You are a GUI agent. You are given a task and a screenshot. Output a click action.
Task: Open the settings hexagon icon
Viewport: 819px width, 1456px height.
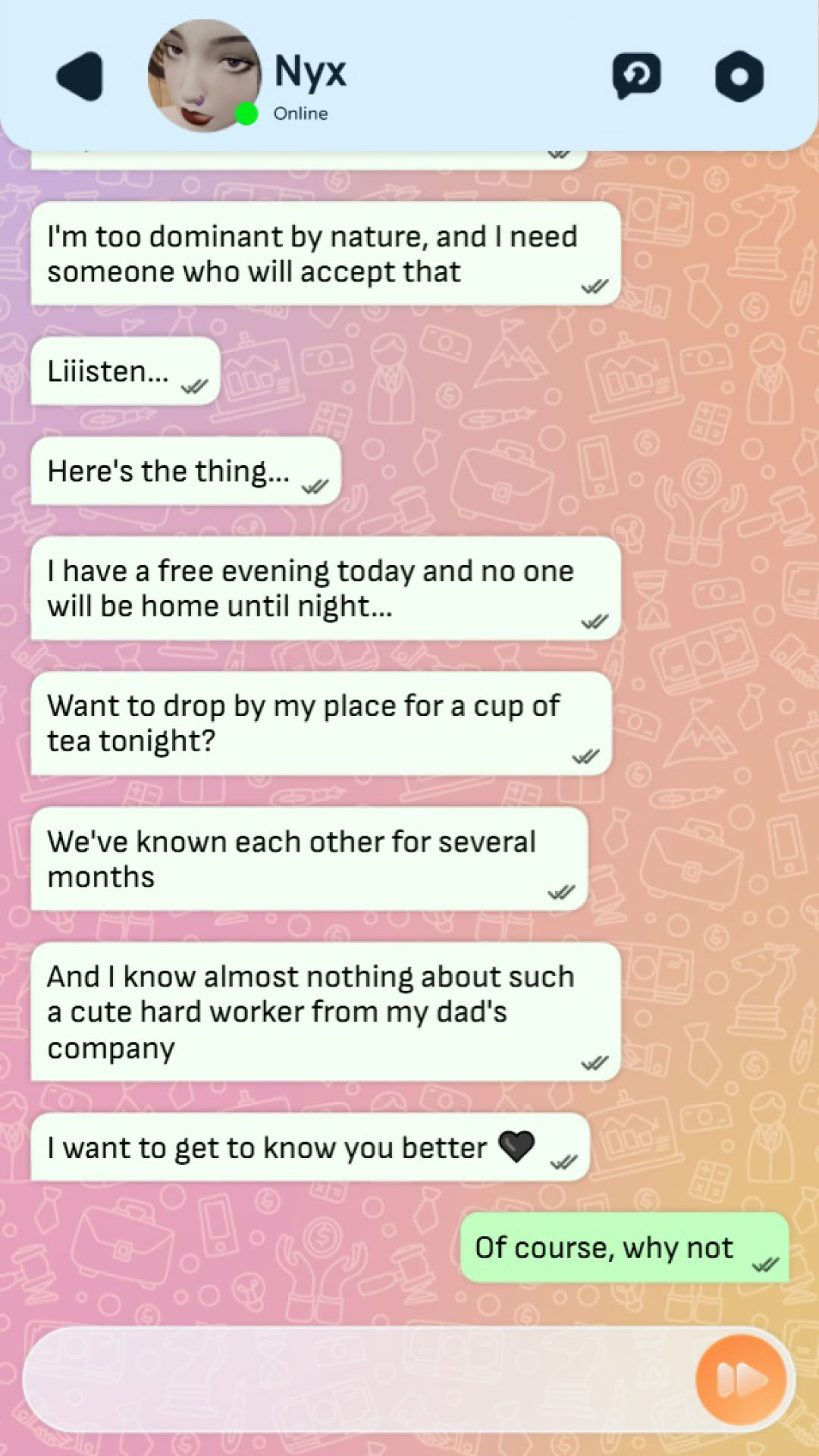739,77
